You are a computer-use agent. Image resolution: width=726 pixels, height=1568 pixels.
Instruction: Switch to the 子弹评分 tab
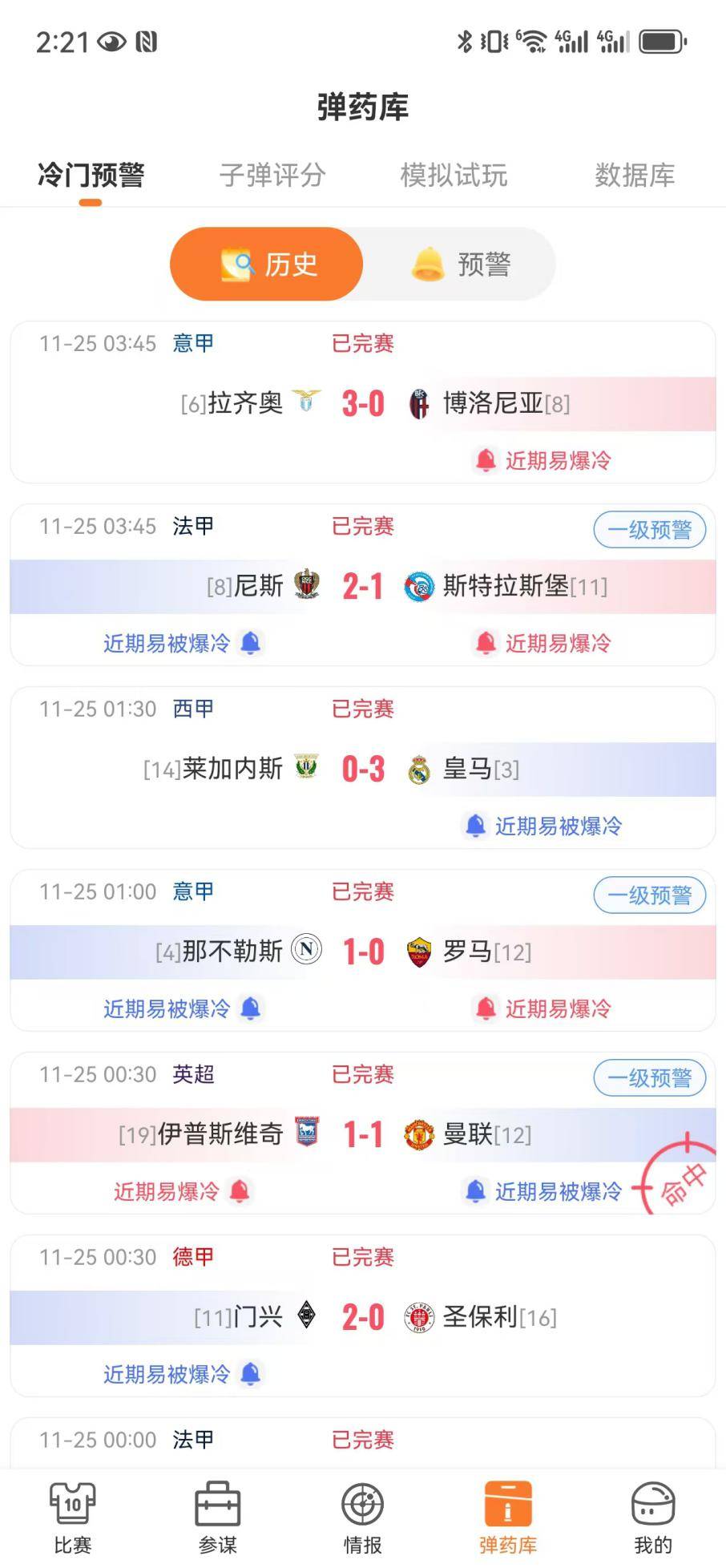point(272,176)
